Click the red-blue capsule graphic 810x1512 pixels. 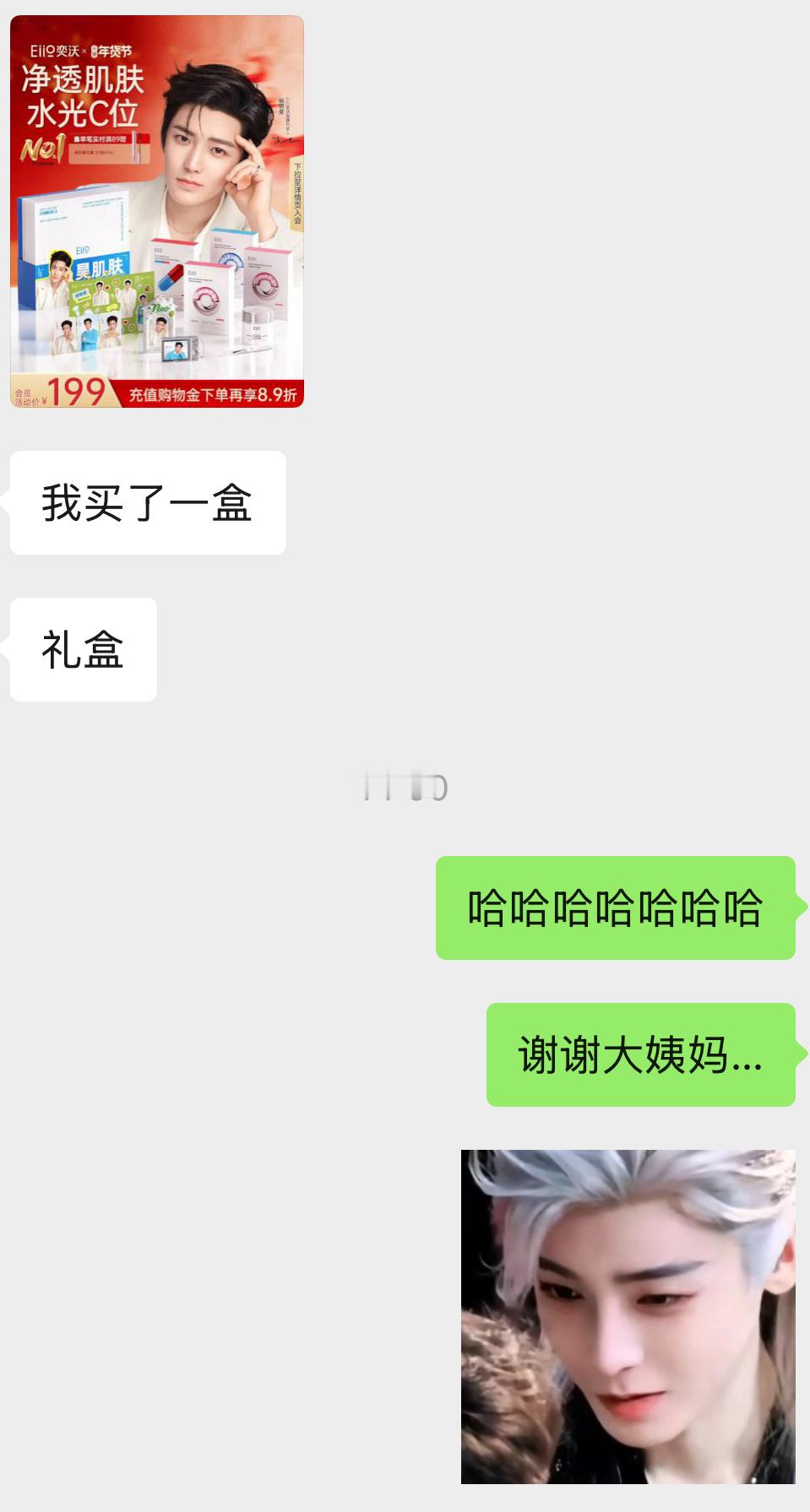click(168, 278)
